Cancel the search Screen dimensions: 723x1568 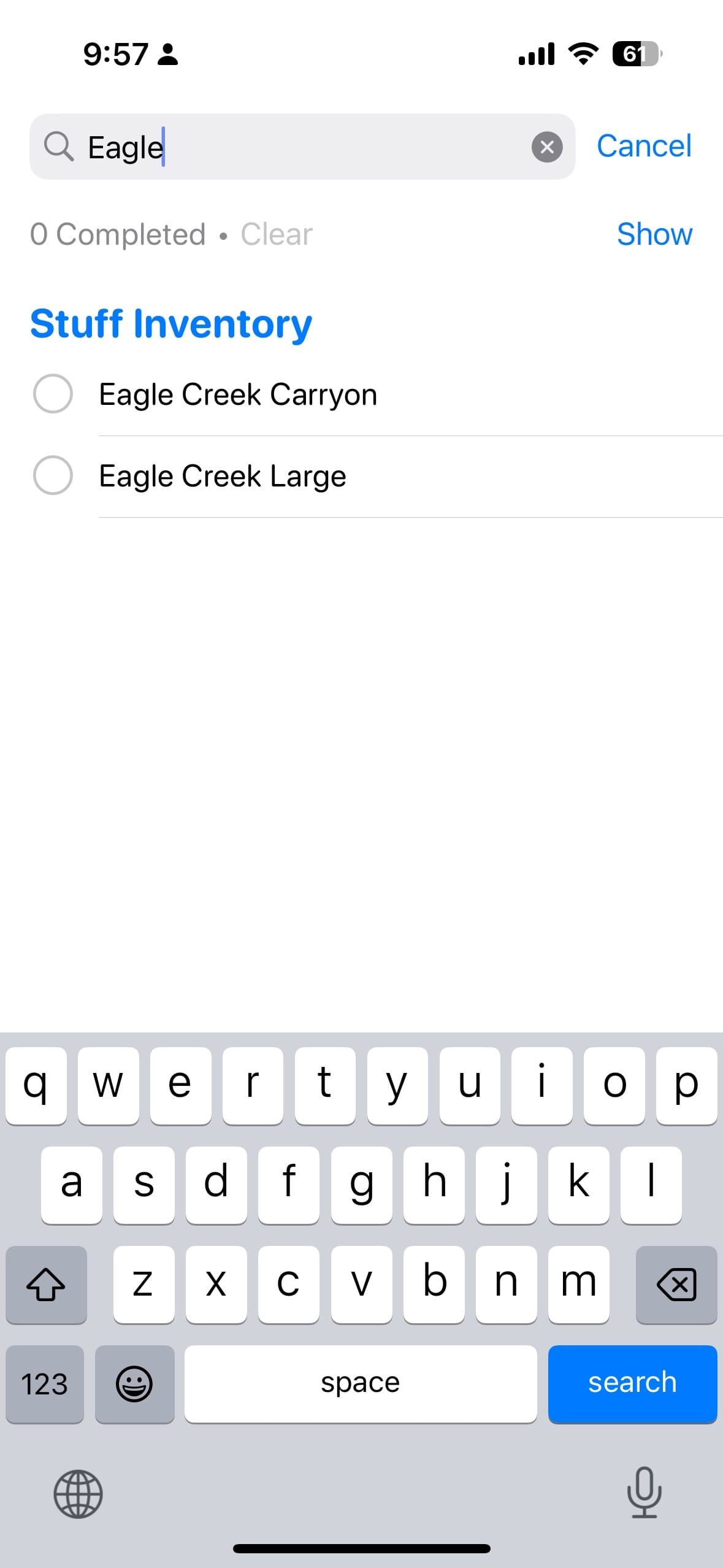point(644,146)
